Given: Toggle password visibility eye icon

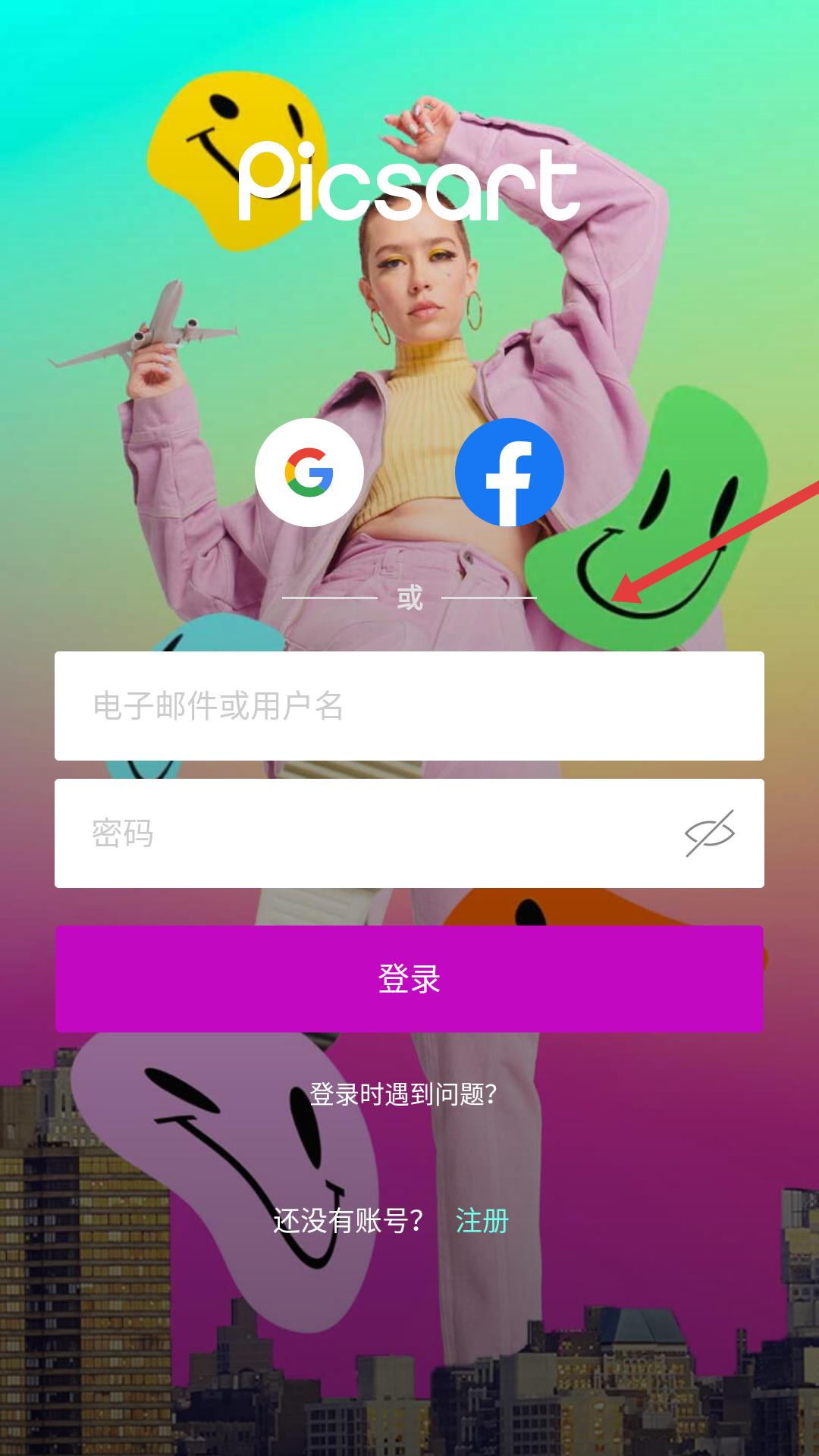Looking at the screenshot, I should tap(710, 833).
